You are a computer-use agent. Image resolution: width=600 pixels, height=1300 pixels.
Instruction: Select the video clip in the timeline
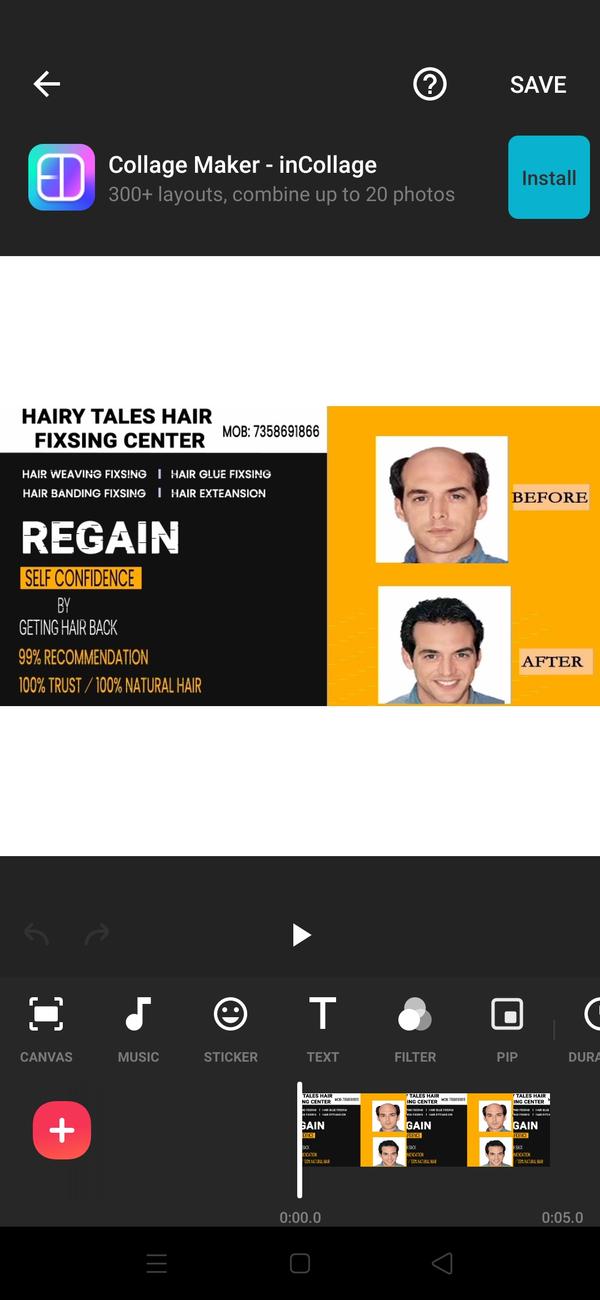click(x=425, y=1129)
